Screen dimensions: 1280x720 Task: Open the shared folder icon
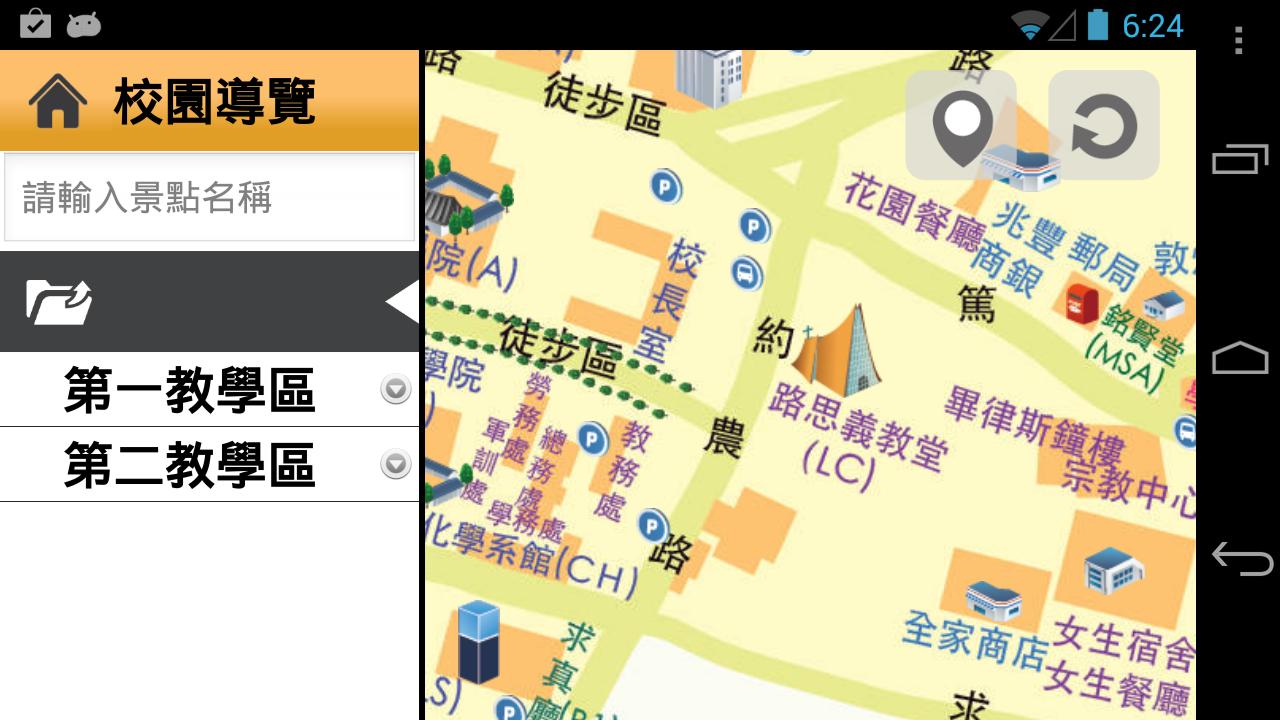point(59,302)
